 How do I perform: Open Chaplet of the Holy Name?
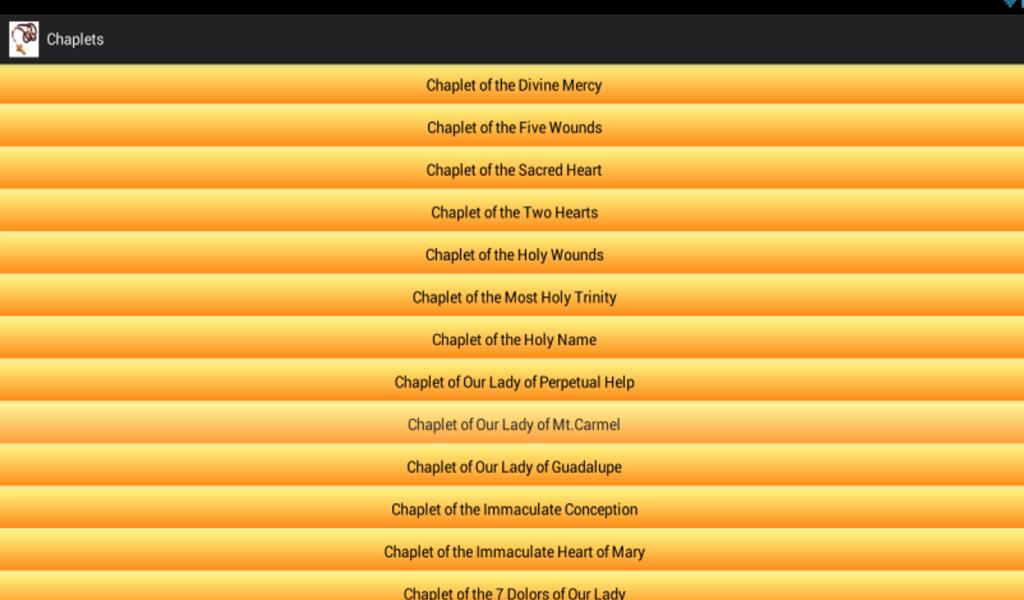coord(512,339)
